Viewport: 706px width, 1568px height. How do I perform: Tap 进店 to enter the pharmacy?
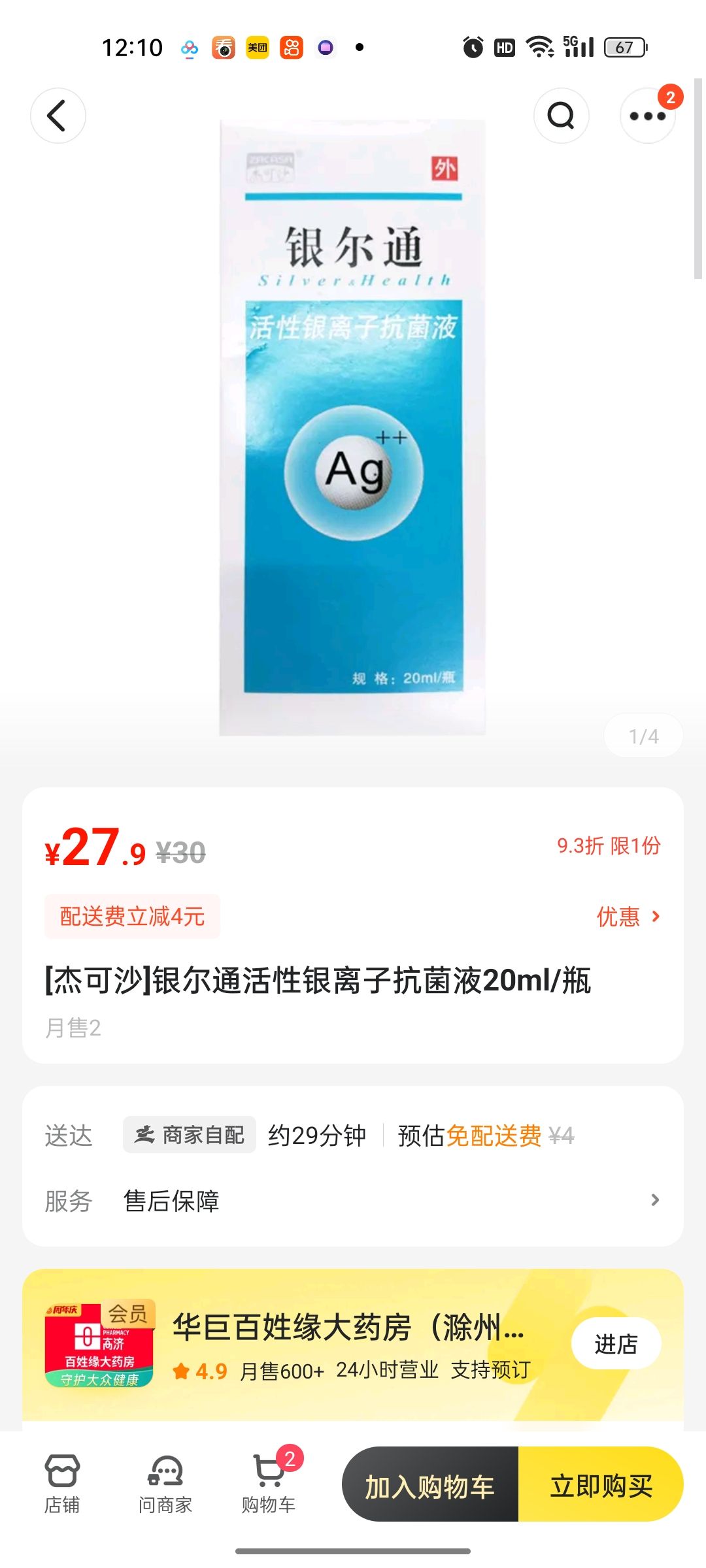(616, 1344)
